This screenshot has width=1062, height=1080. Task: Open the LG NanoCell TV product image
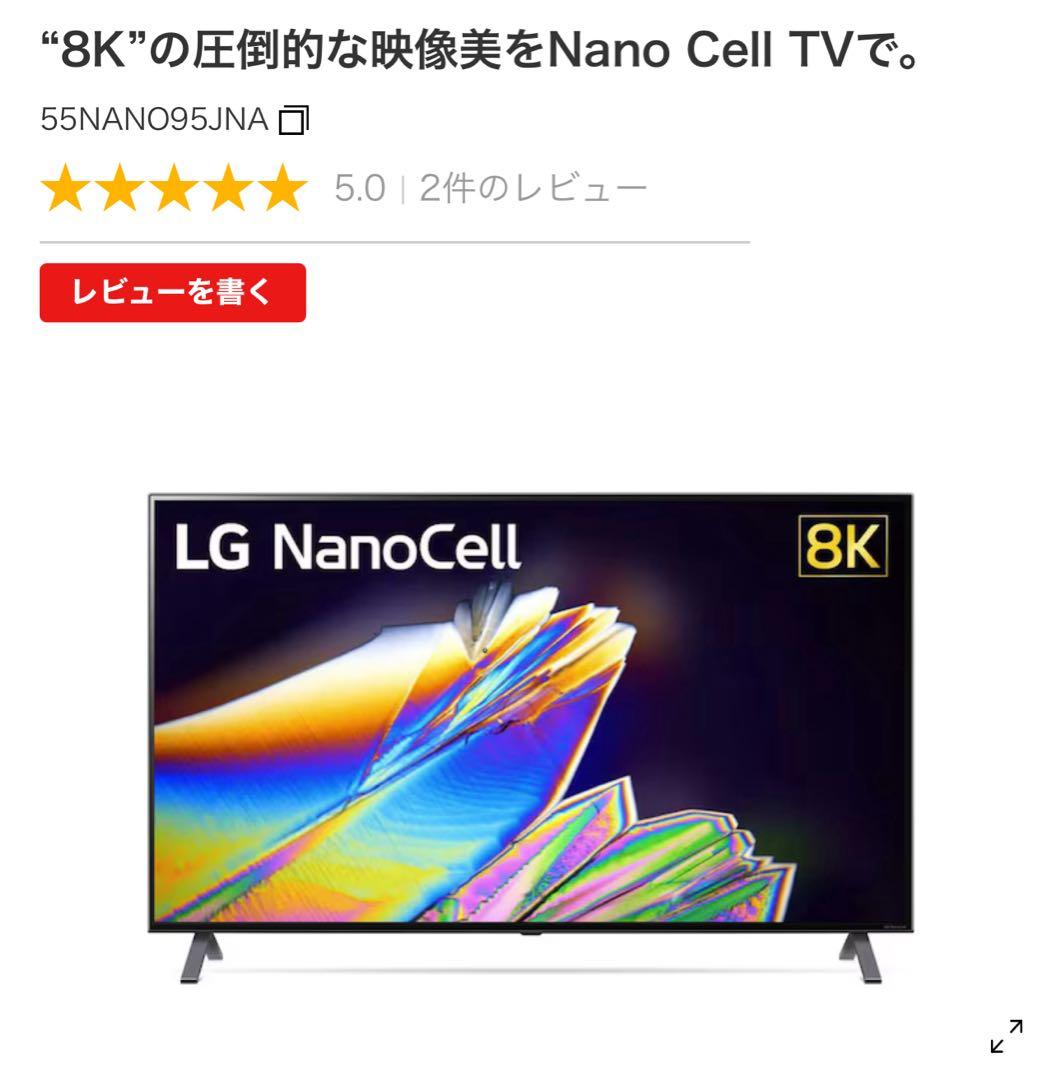(530, 735)
